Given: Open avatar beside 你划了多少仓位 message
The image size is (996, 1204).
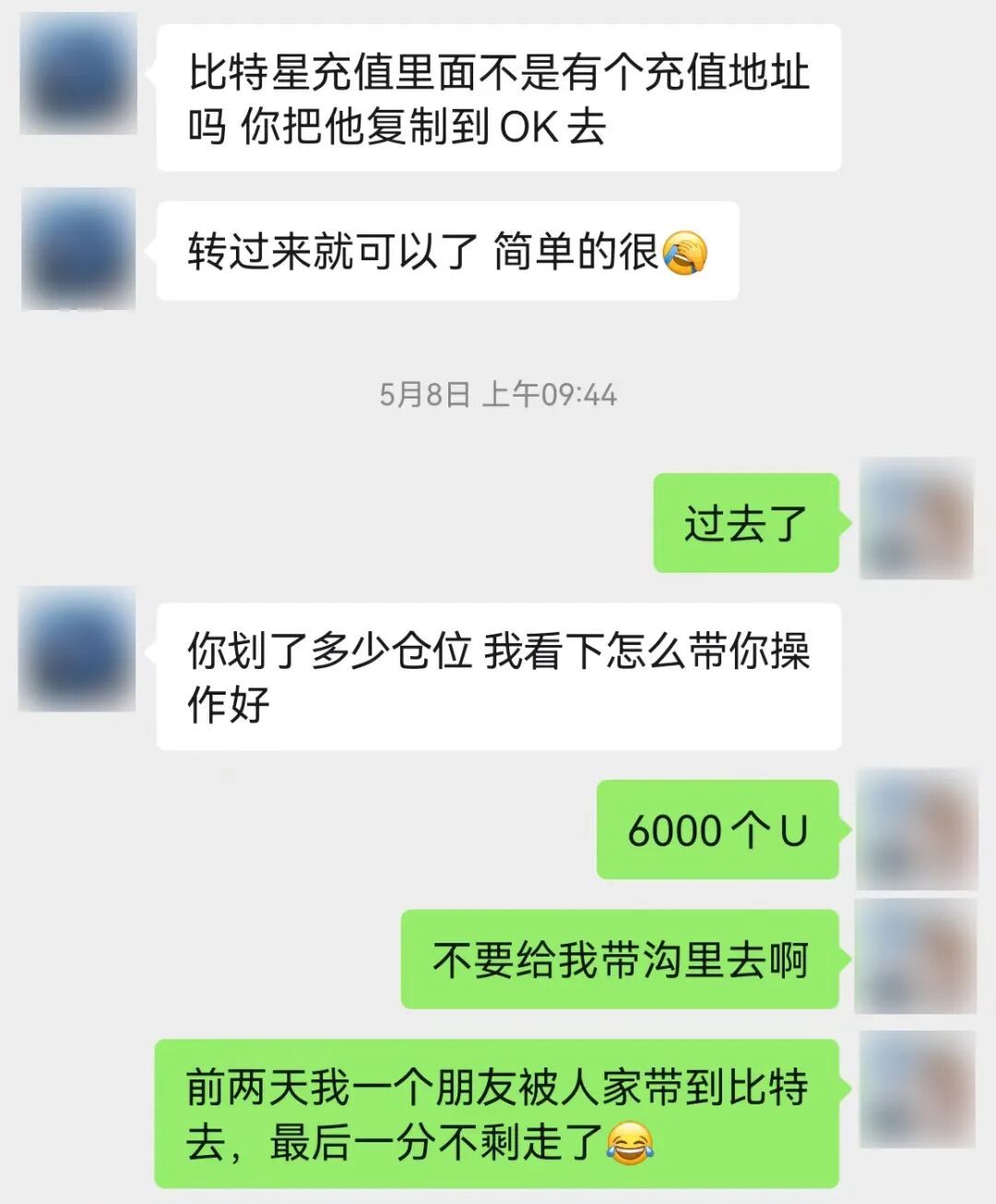Looking at the screenshot, I should (77, 650).
